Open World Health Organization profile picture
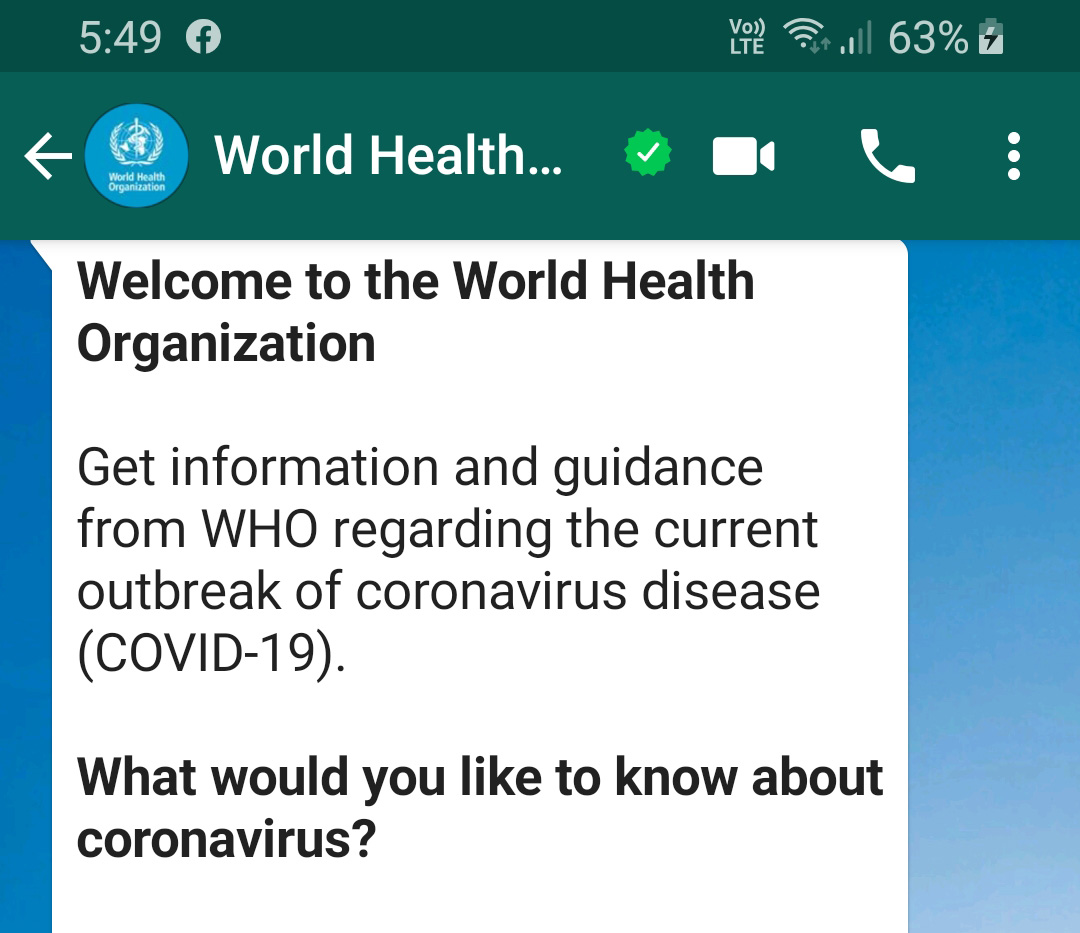 pos(136,156)
